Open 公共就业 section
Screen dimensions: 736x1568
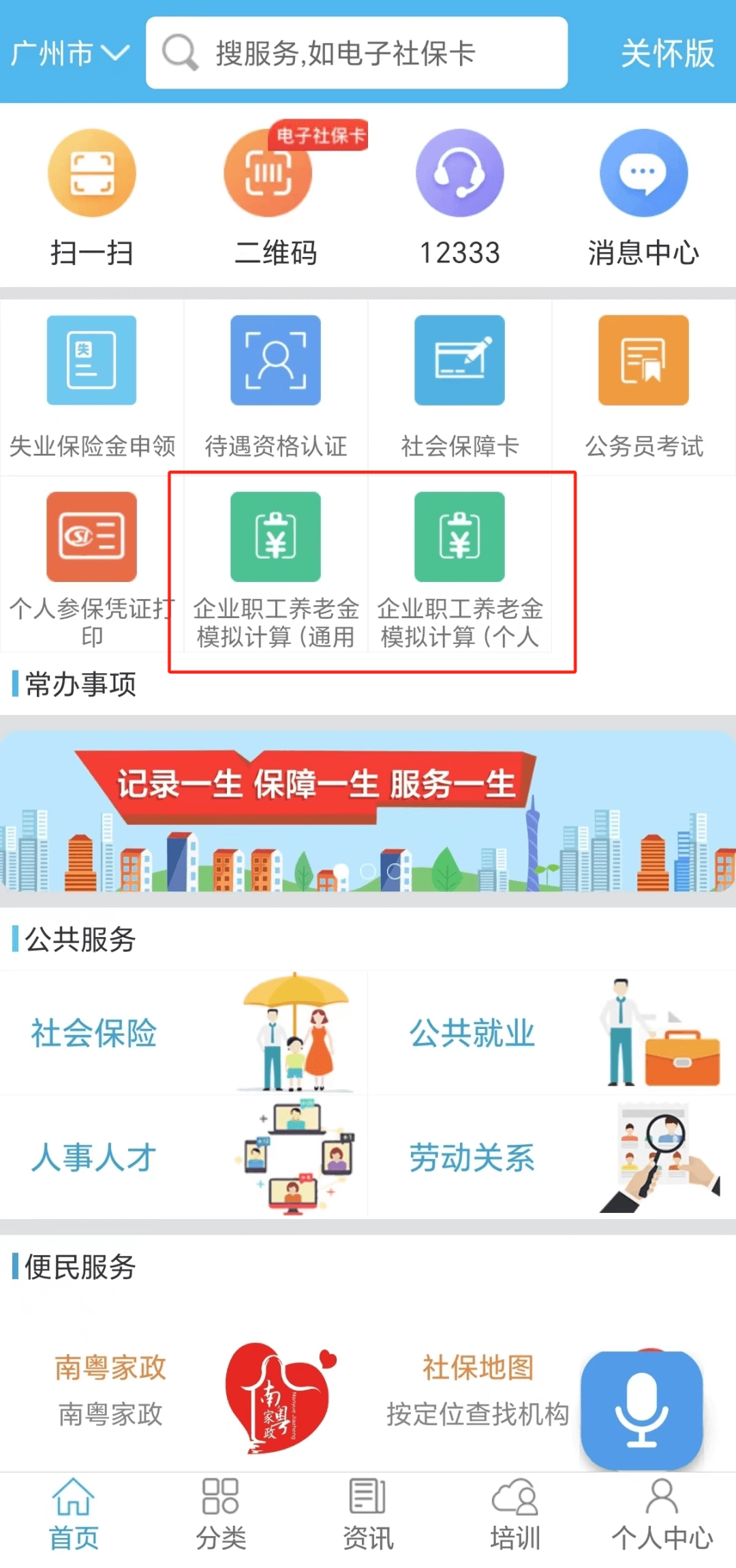552,1033
